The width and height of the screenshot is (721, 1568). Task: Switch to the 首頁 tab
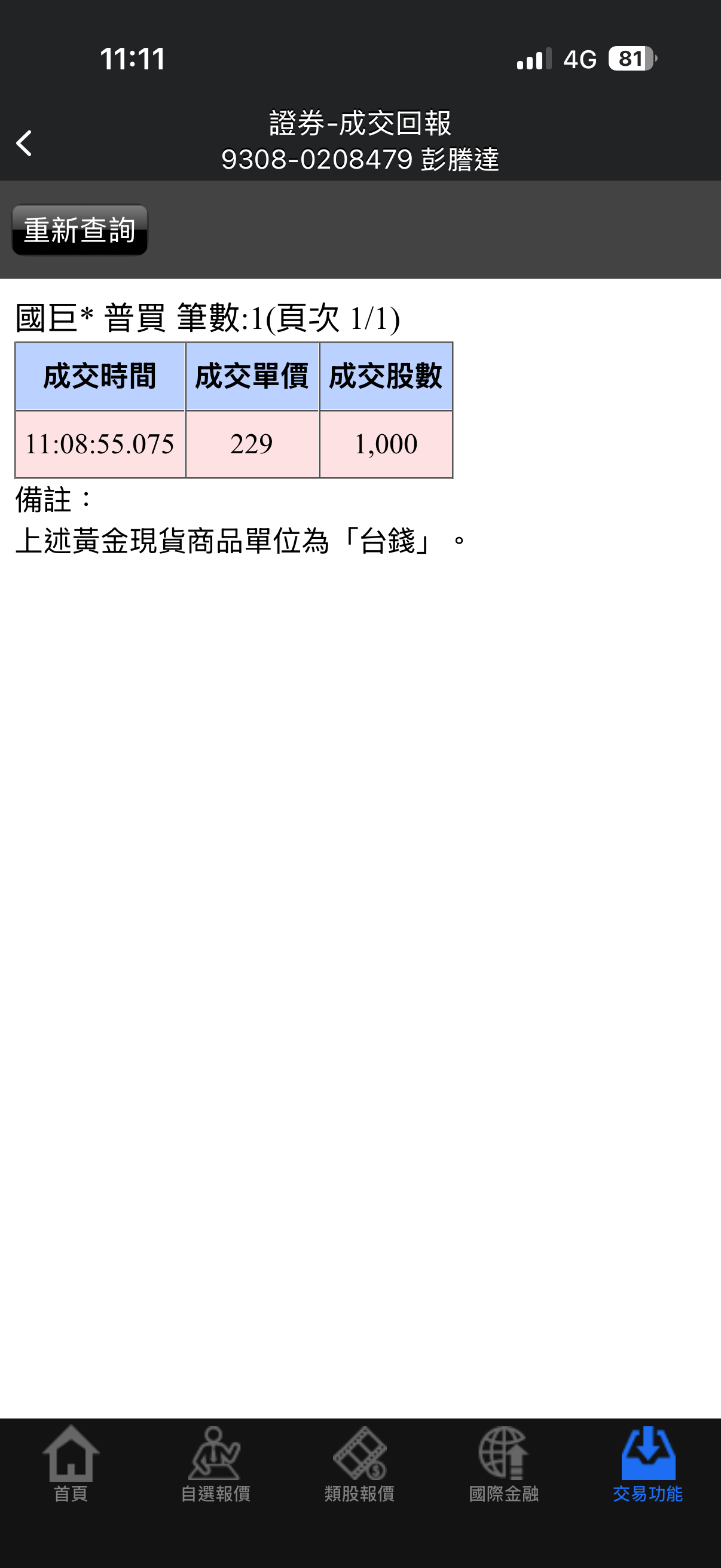point(71,1465)
